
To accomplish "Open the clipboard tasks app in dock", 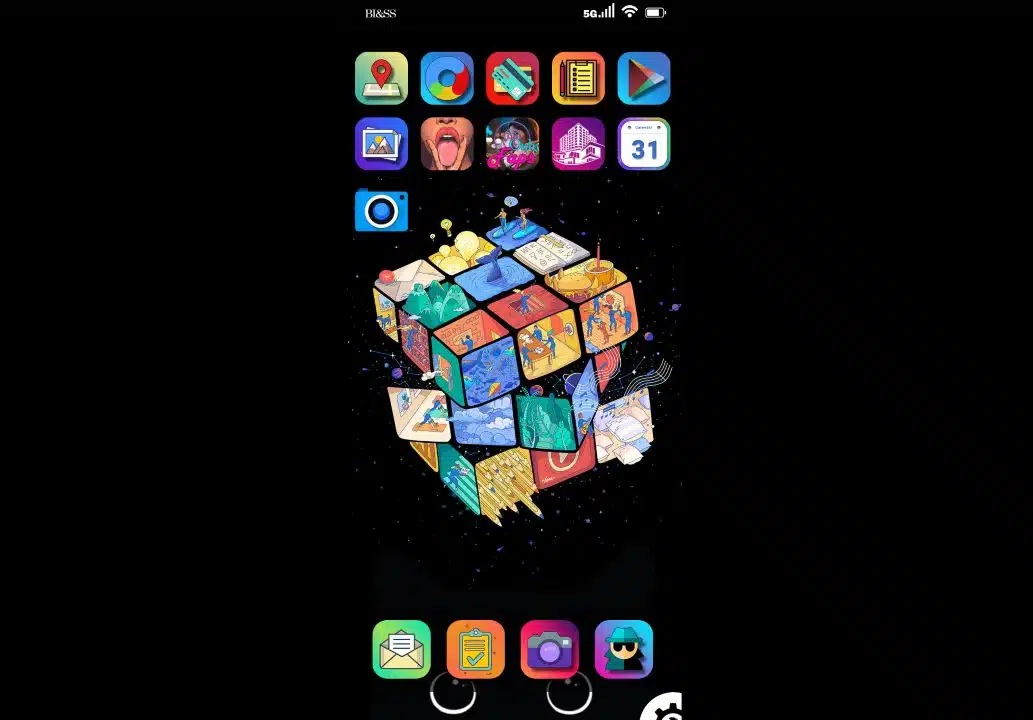I will click(x=475, y=650).
